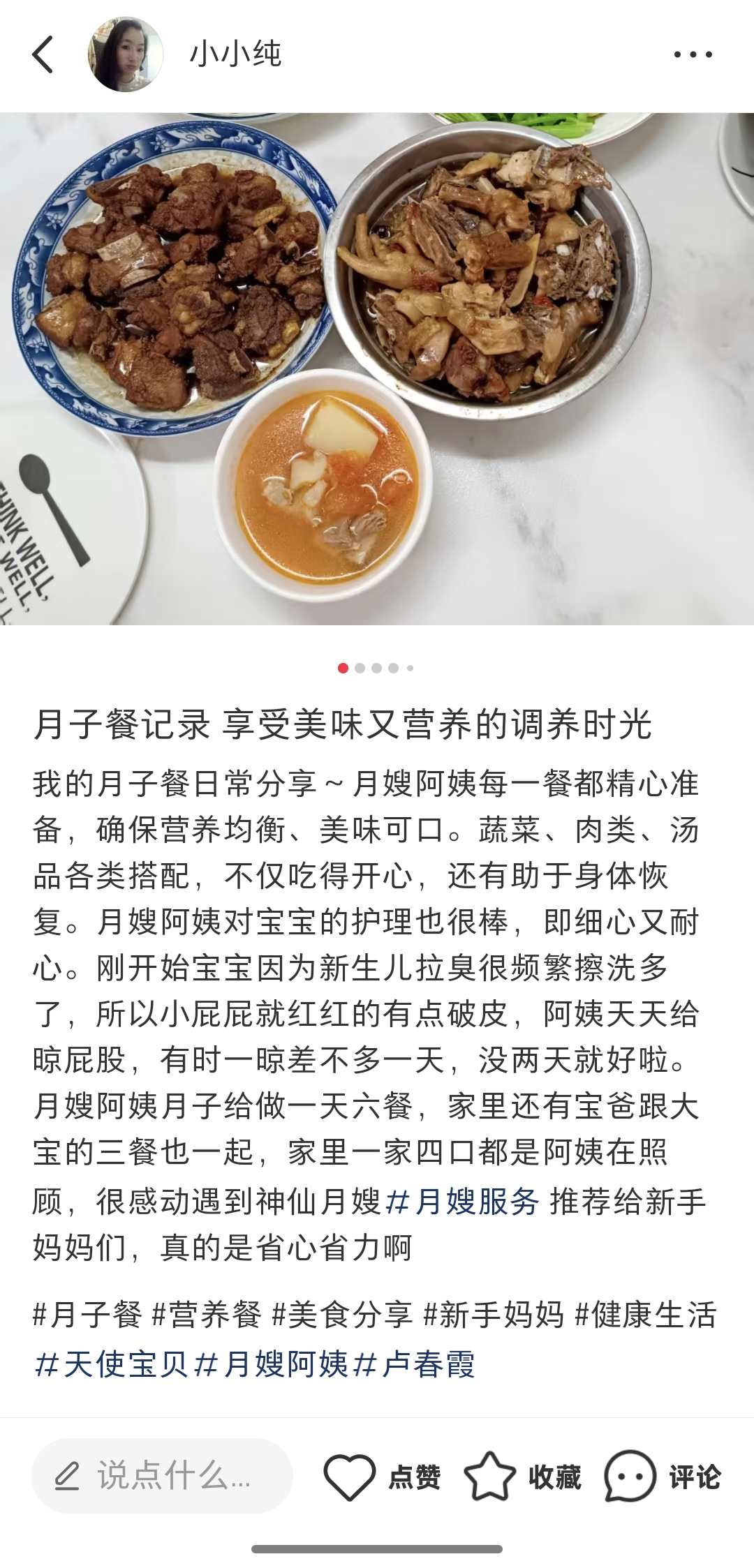Screen dimensions: 754x1568
Task: Like this post with the heart icon
Action: coord(349,1477)
